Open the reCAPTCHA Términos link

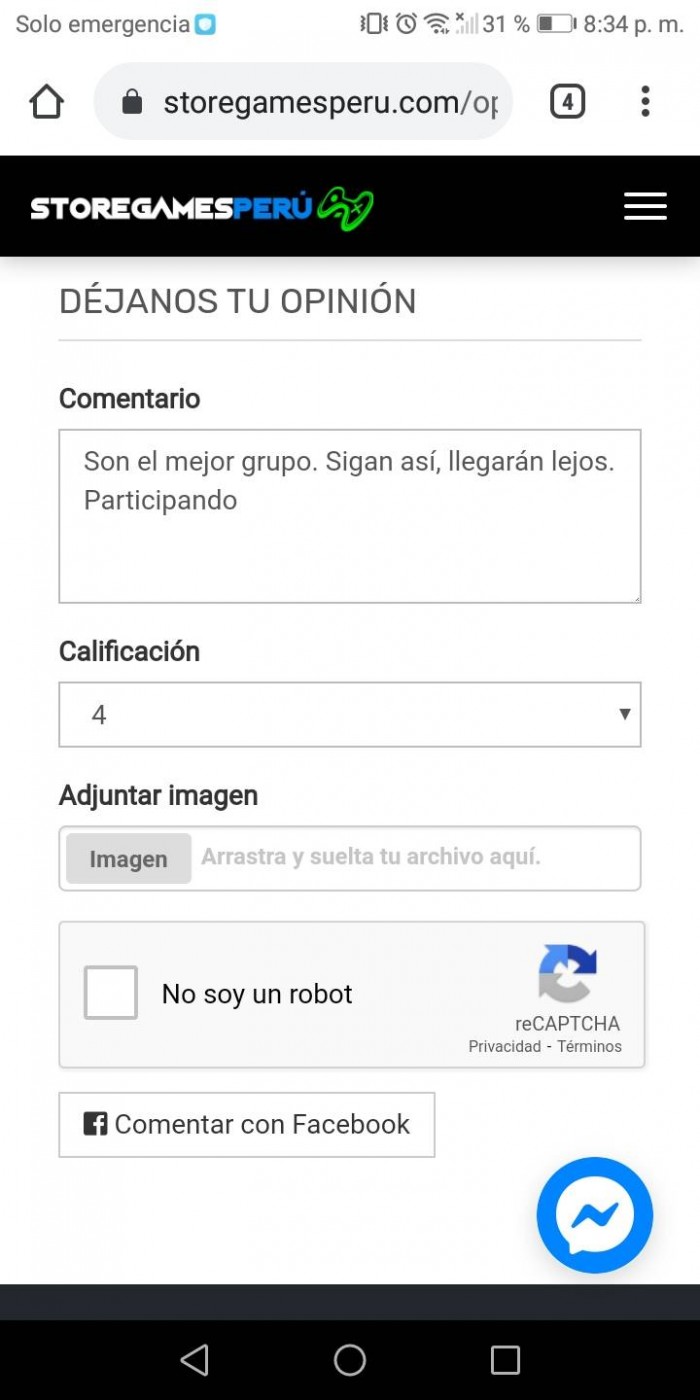click(x=589, y=1047)
